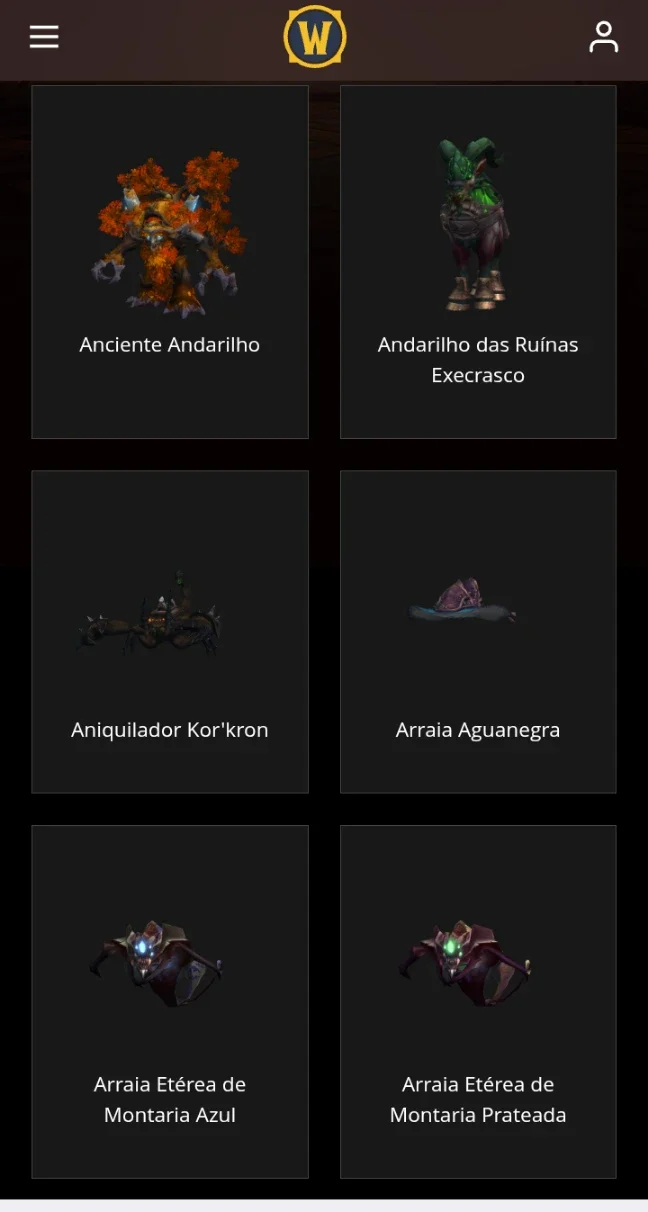Tap the World of Warcraft logo

click(315, 37)
